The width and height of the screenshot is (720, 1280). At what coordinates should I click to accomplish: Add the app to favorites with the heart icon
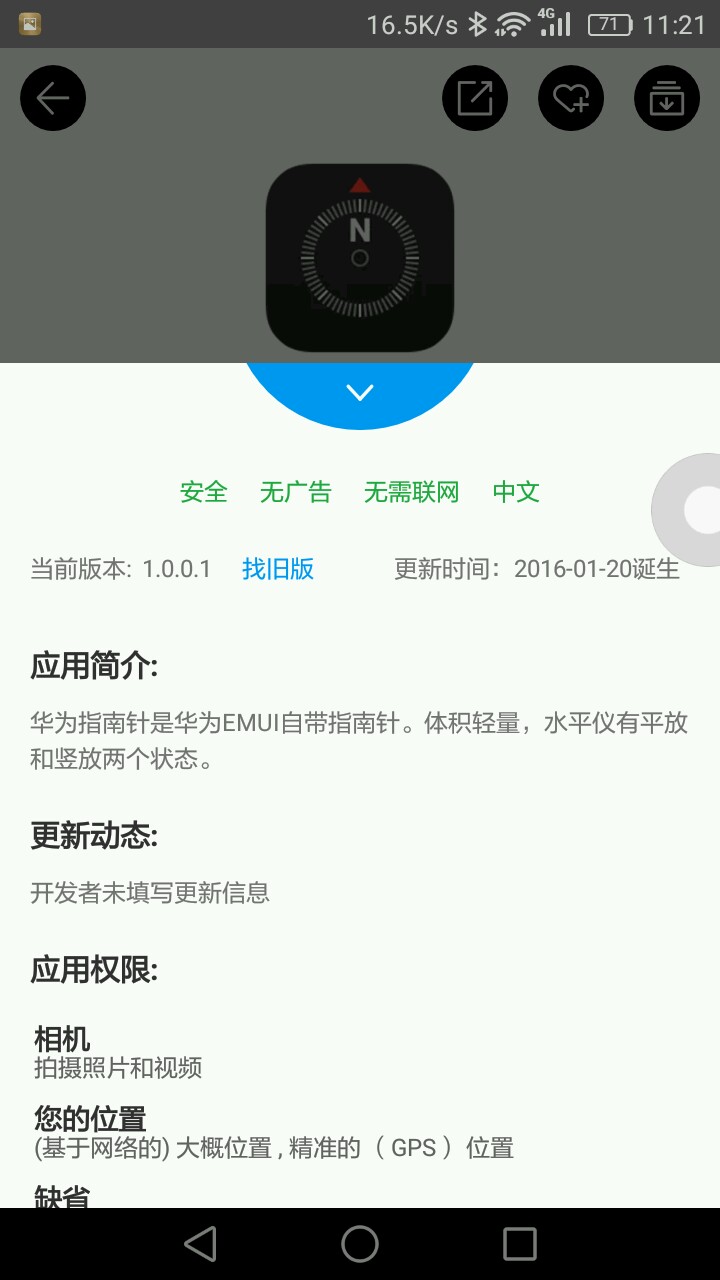pos(571,98)
